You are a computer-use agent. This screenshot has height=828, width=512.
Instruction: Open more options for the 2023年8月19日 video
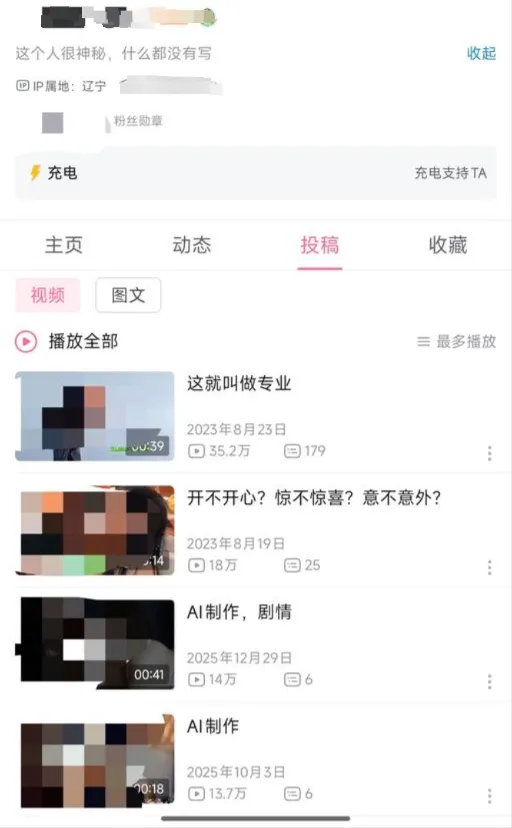(489, 567)
